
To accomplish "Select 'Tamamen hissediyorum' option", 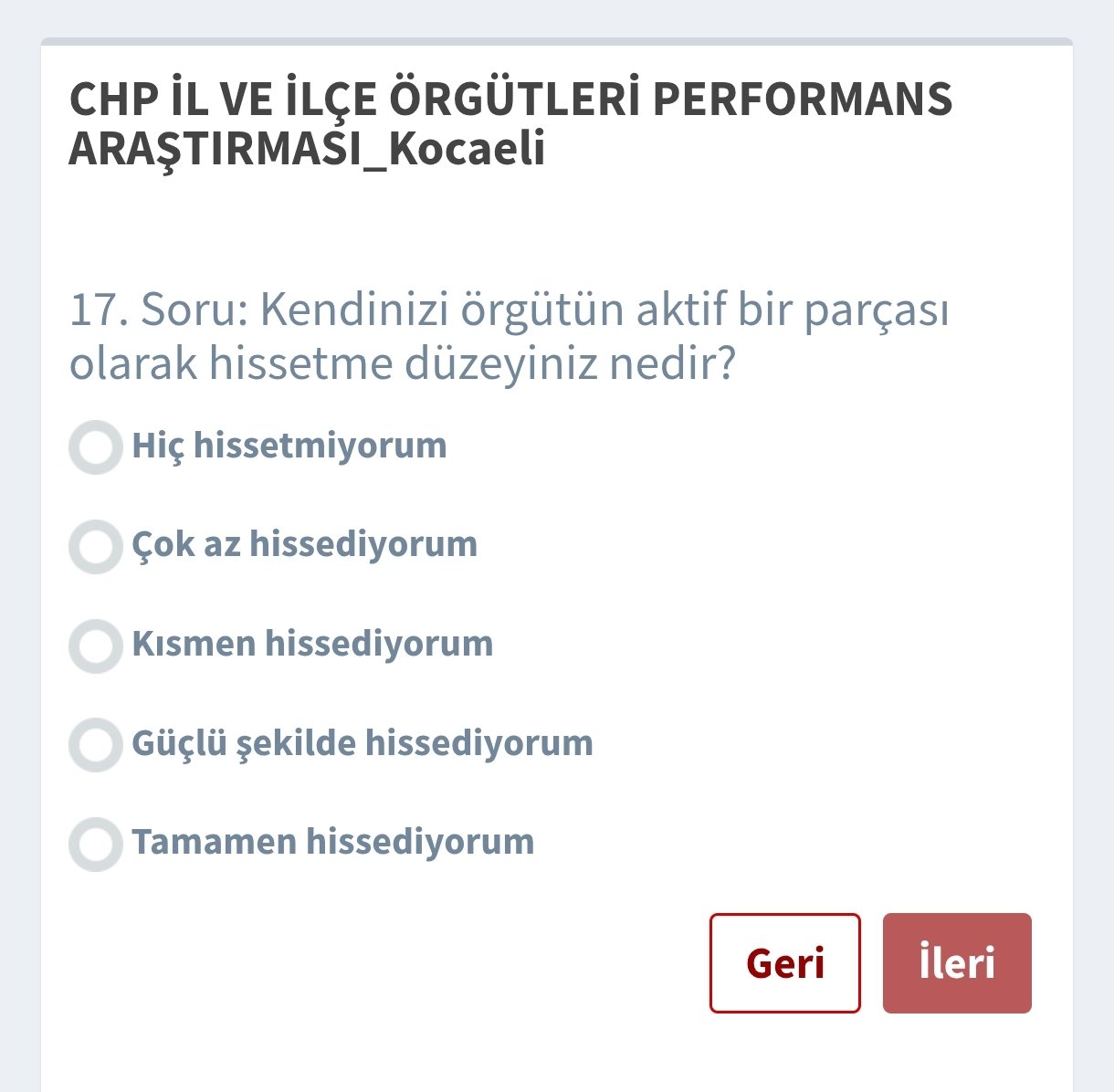I will coord(96,844).
